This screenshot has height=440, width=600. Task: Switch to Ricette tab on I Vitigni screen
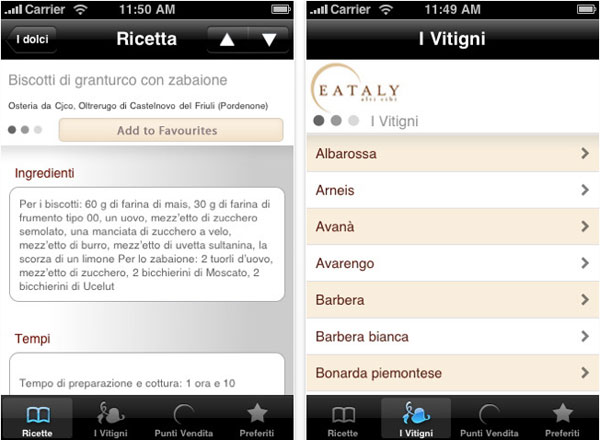click(343, 419)
